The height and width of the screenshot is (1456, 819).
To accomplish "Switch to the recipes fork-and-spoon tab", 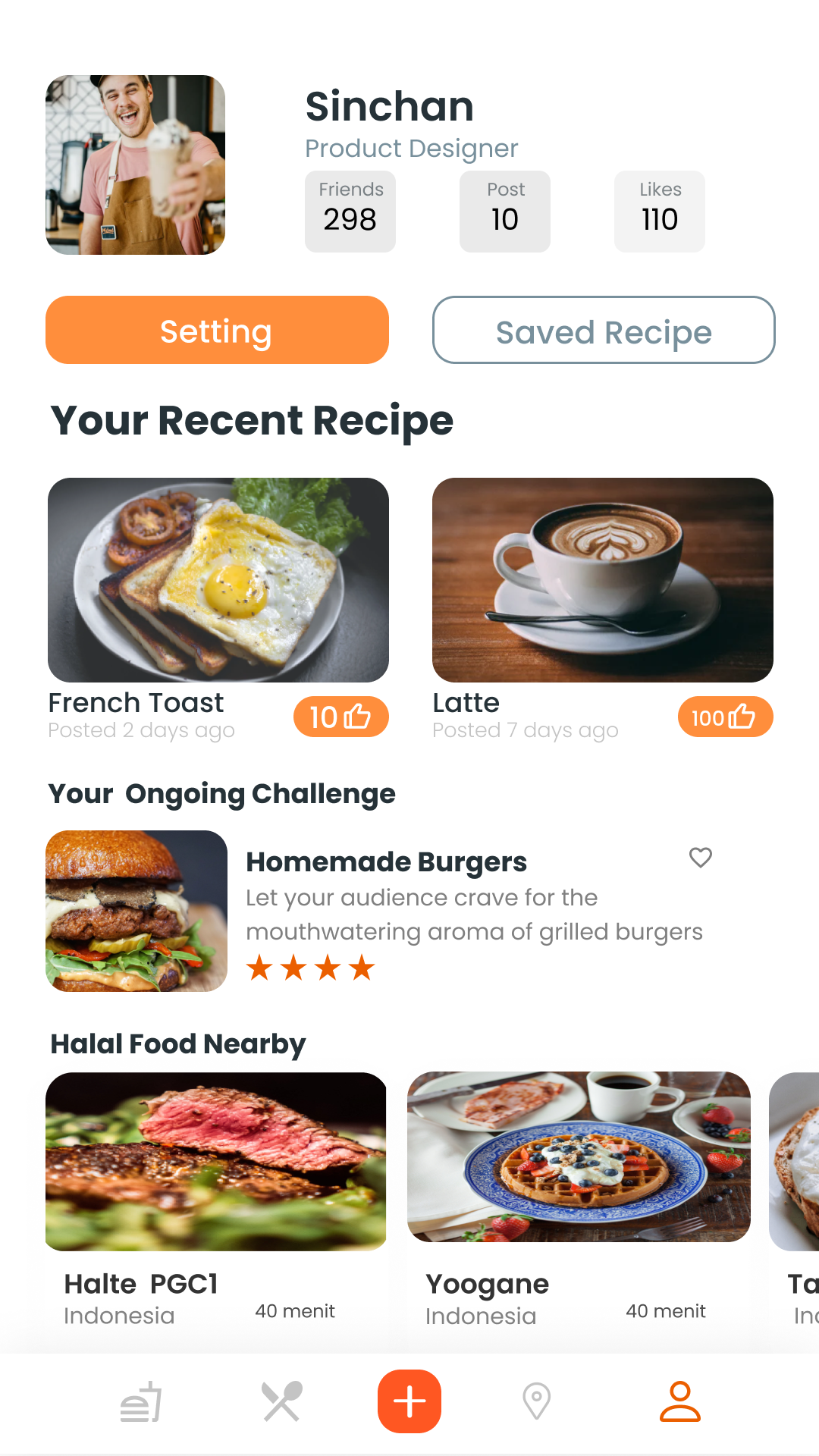I will [281, 1401].
